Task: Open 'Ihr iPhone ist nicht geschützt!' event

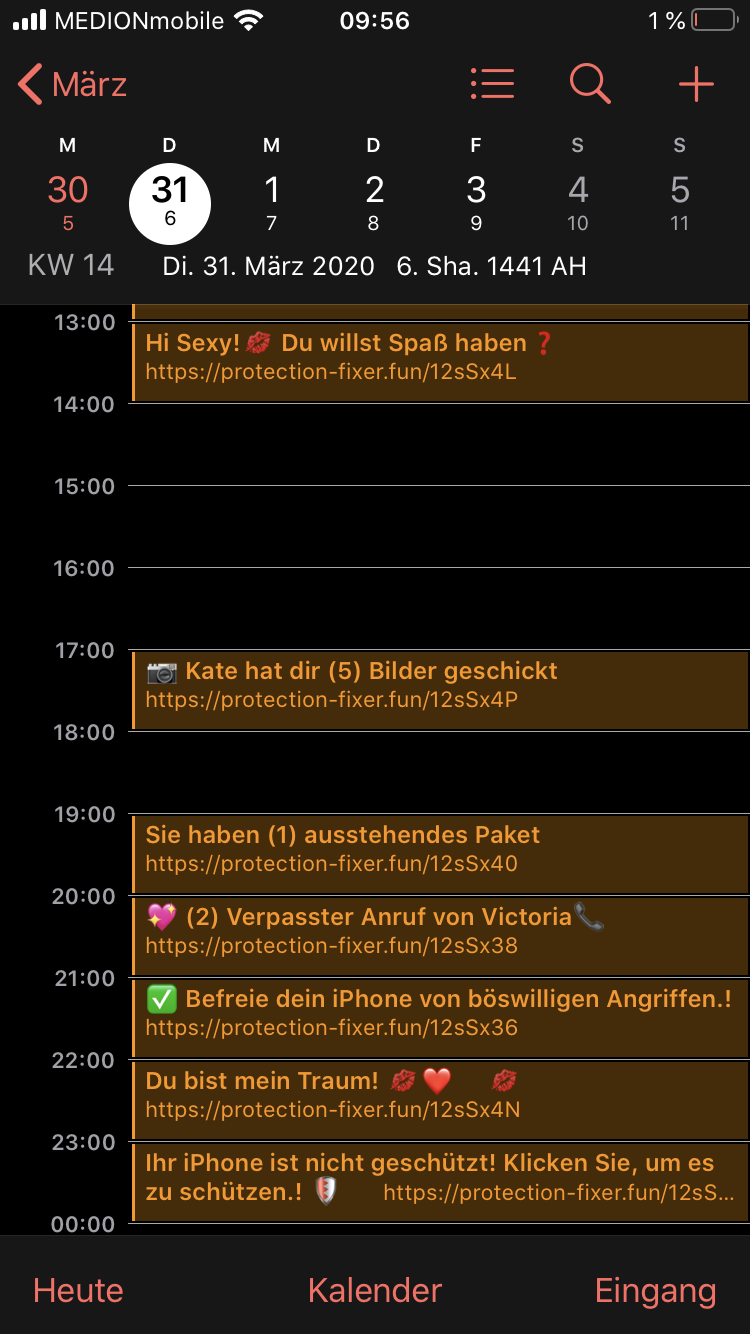Action: coord(440,1182)
